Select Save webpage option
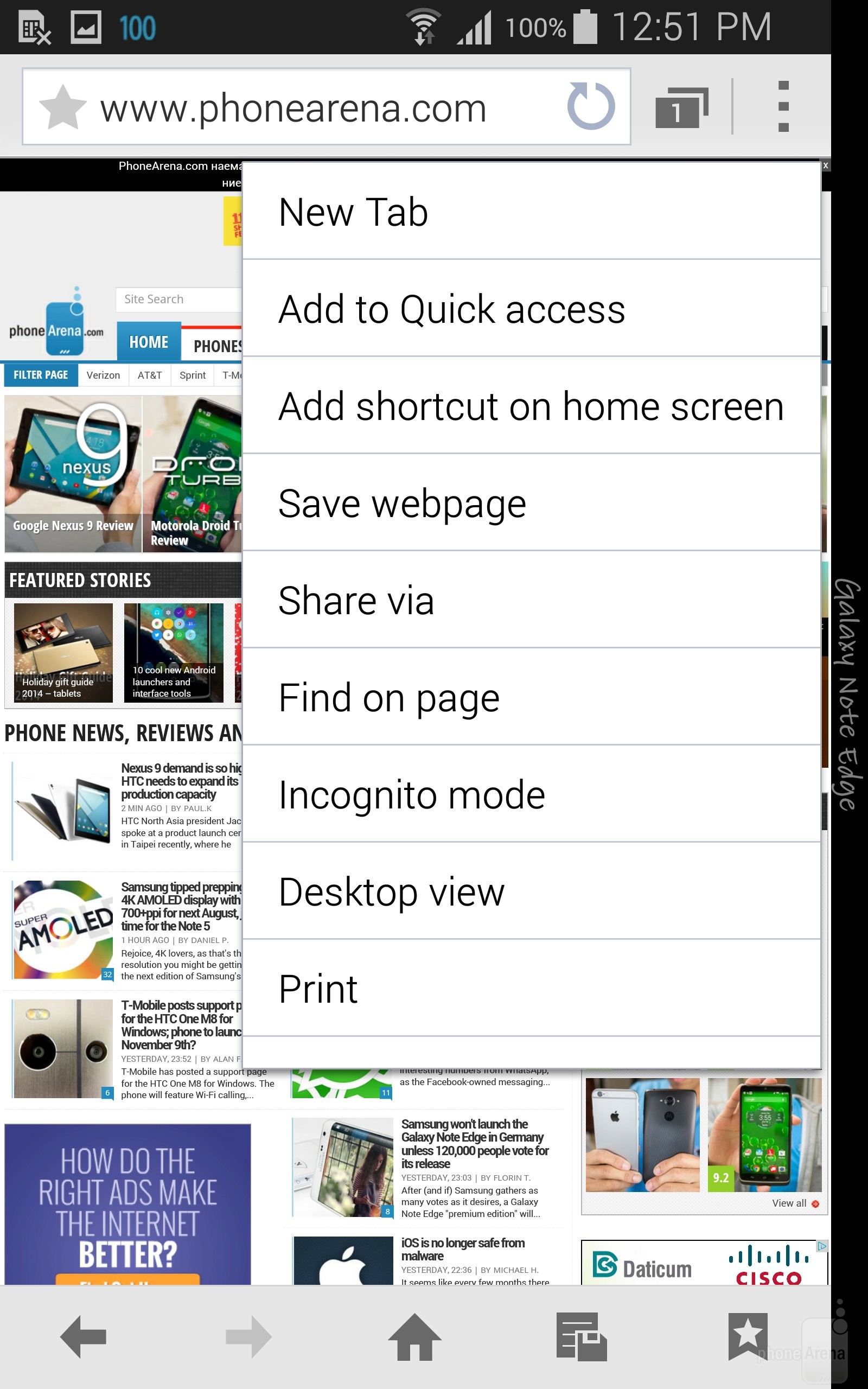Screen dimensions: 868x1389 pos(531,504)
